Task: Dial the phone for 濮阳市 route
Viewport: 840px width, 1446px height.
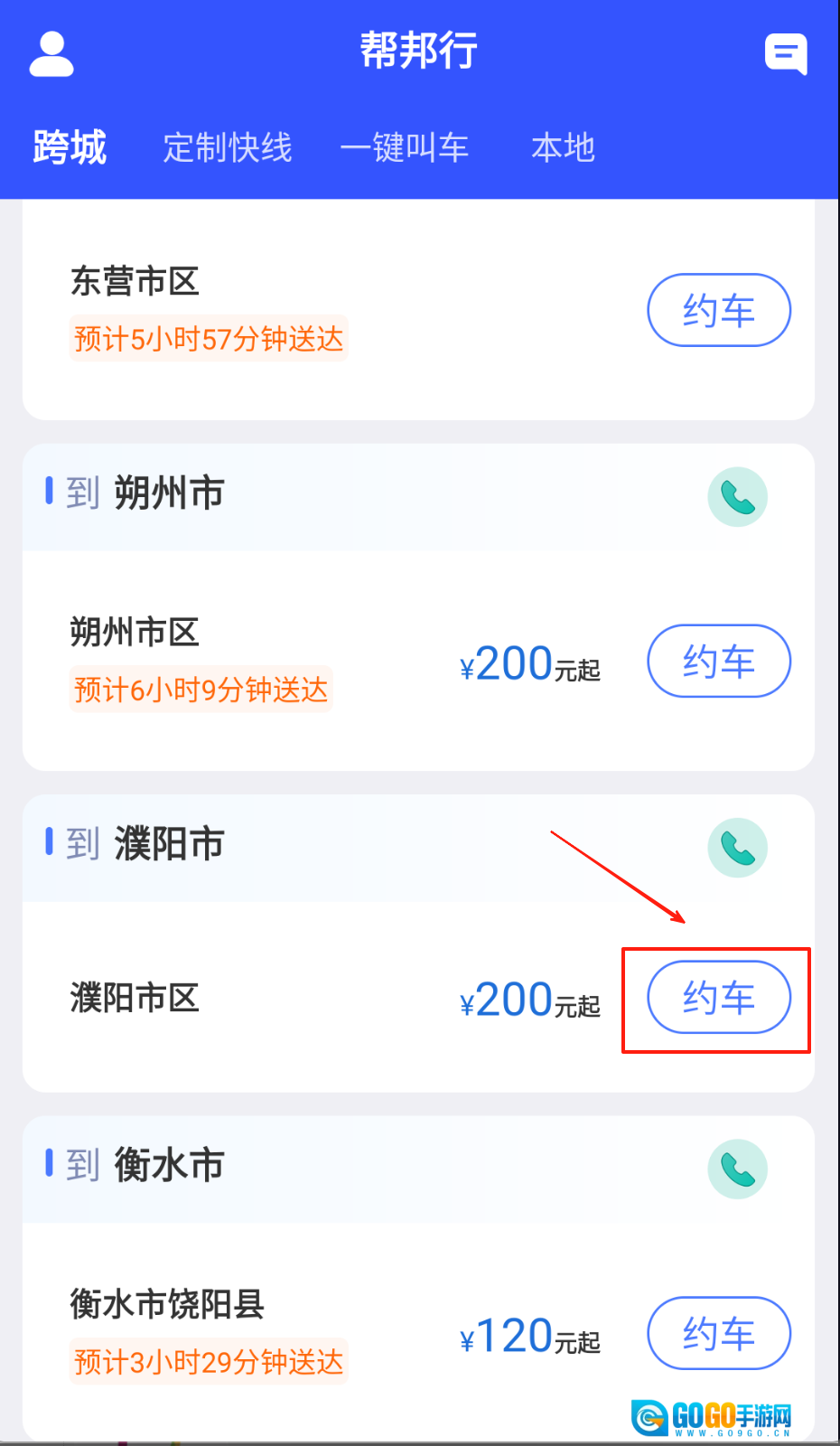Action: 737,848
